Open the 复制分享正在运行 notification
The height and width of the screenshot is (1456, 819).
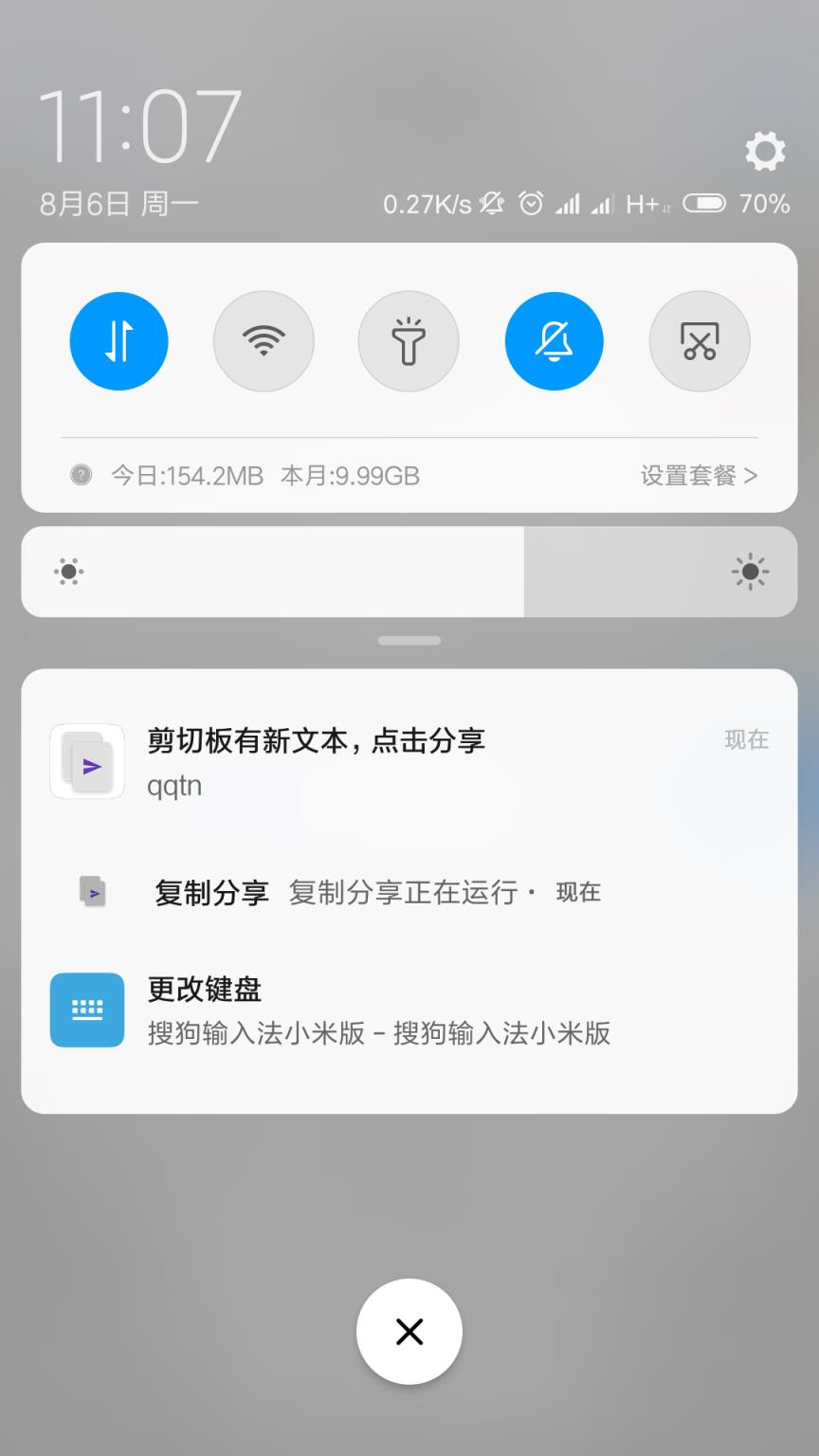tap(409, 892)
